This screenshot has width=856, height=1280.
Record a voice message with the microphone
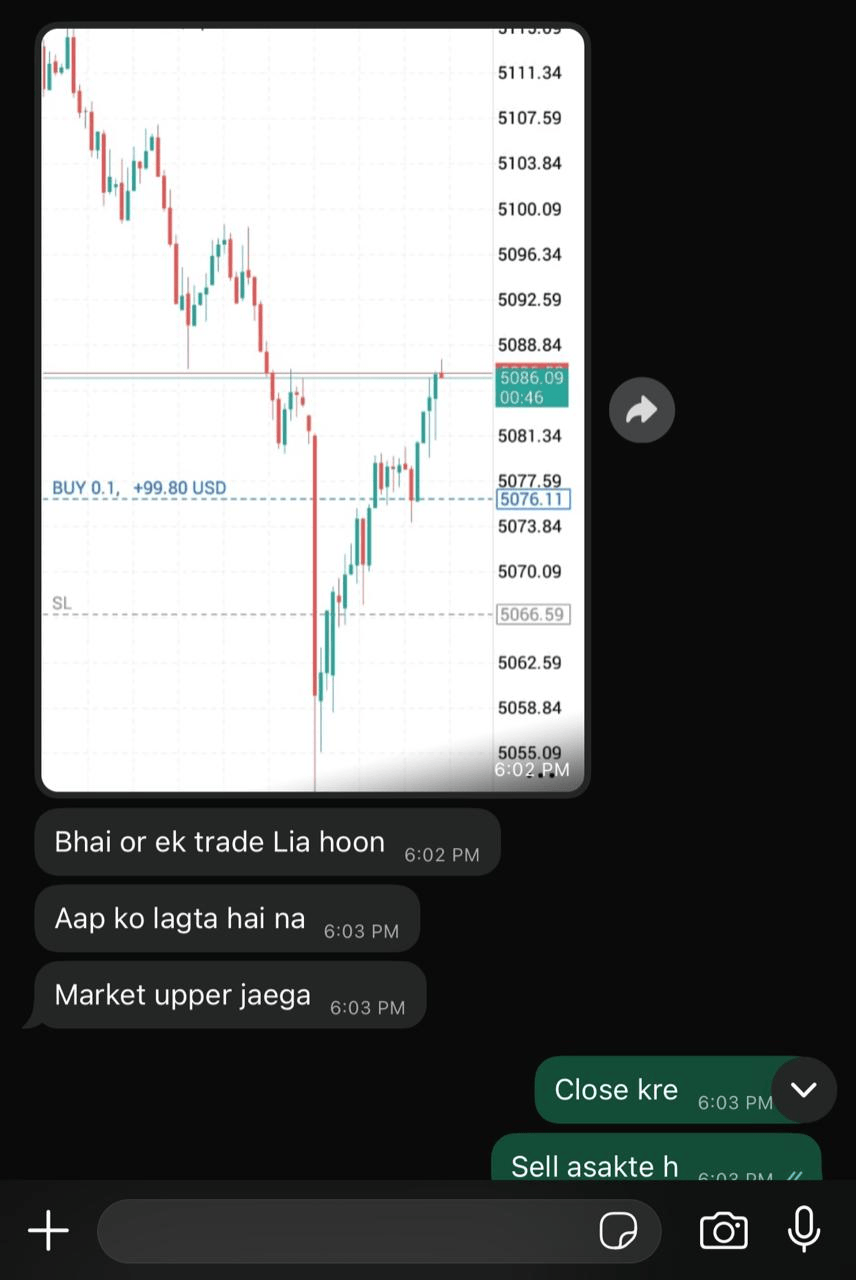coord(804,1230)
